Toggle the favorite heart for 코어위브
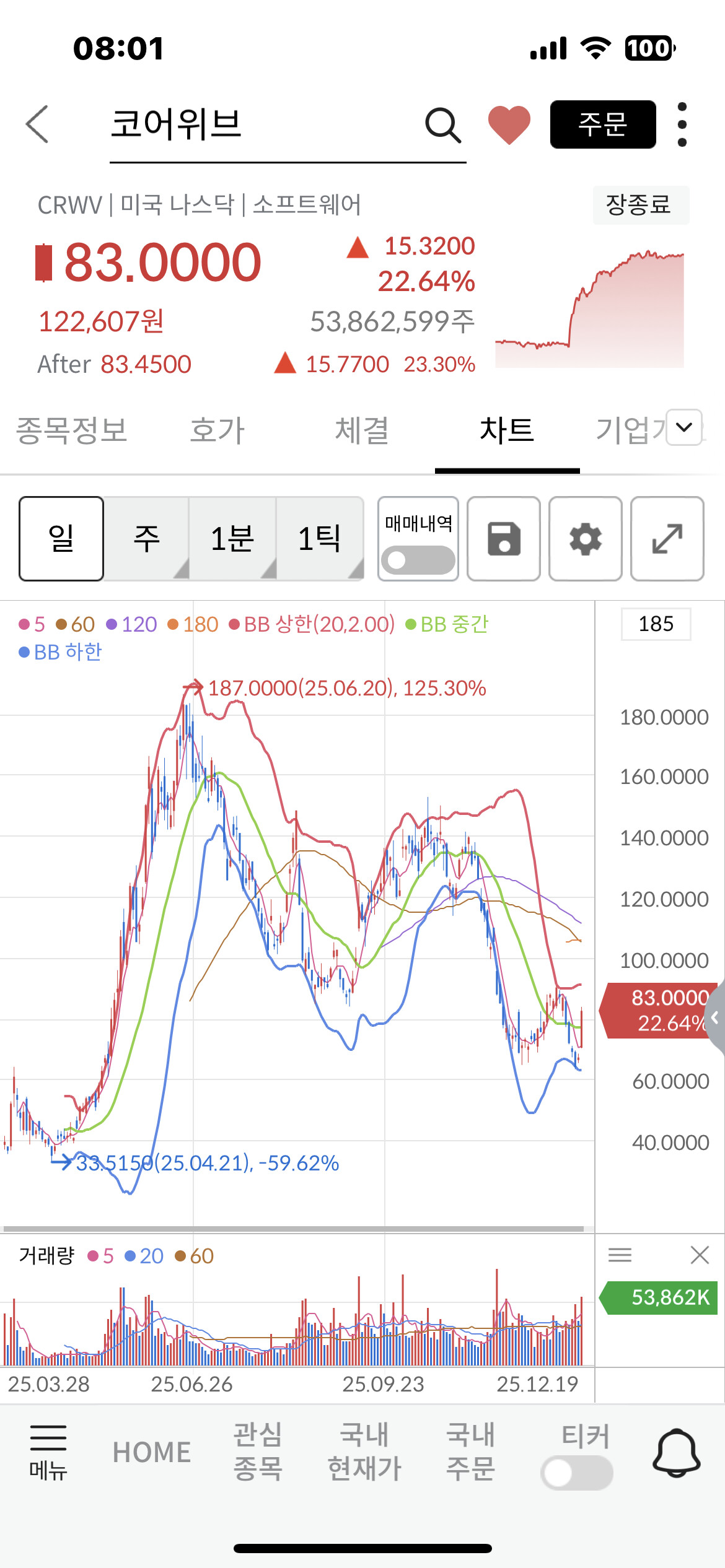 [x=509, y=124]
